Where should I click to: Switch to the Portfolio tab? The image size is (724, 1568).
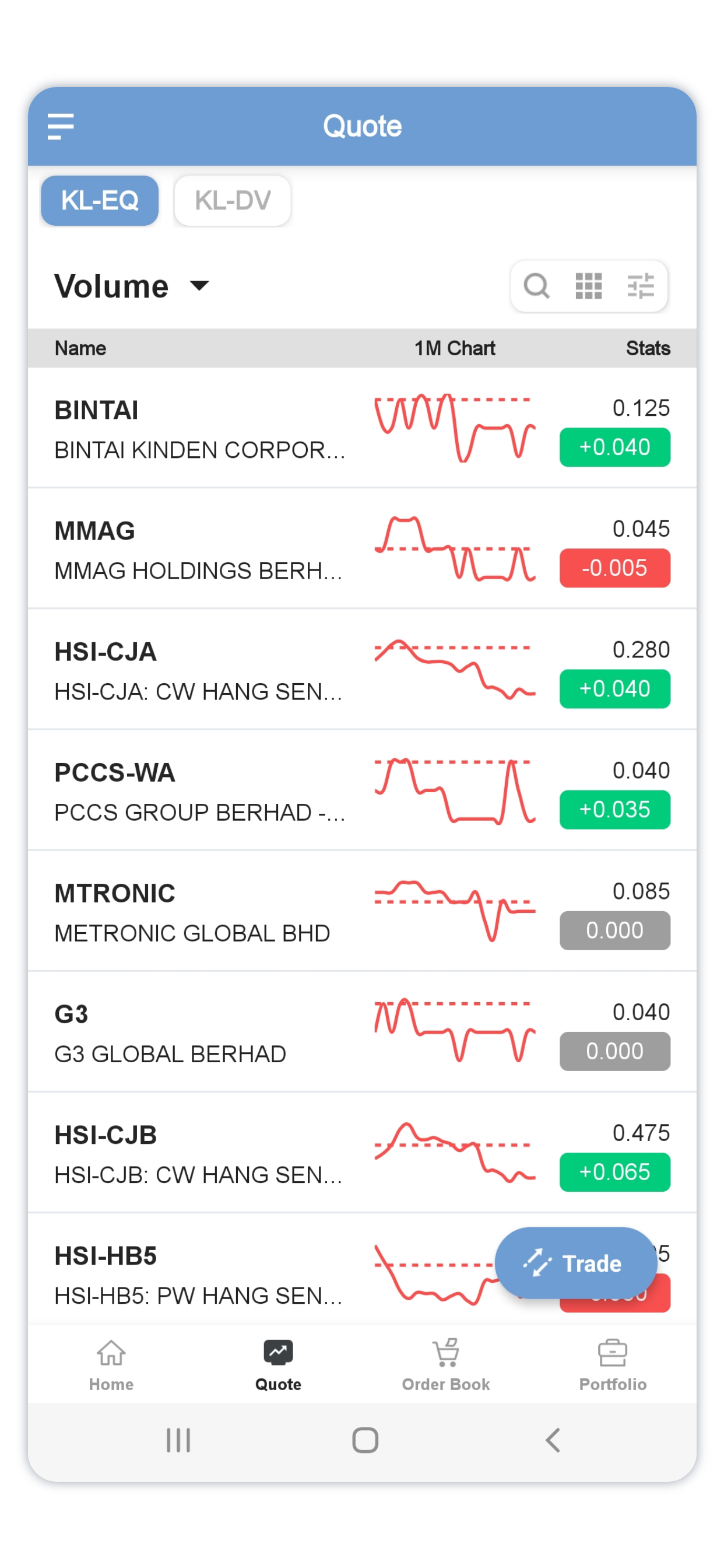pyautogui.click(x=613, y=1366)
